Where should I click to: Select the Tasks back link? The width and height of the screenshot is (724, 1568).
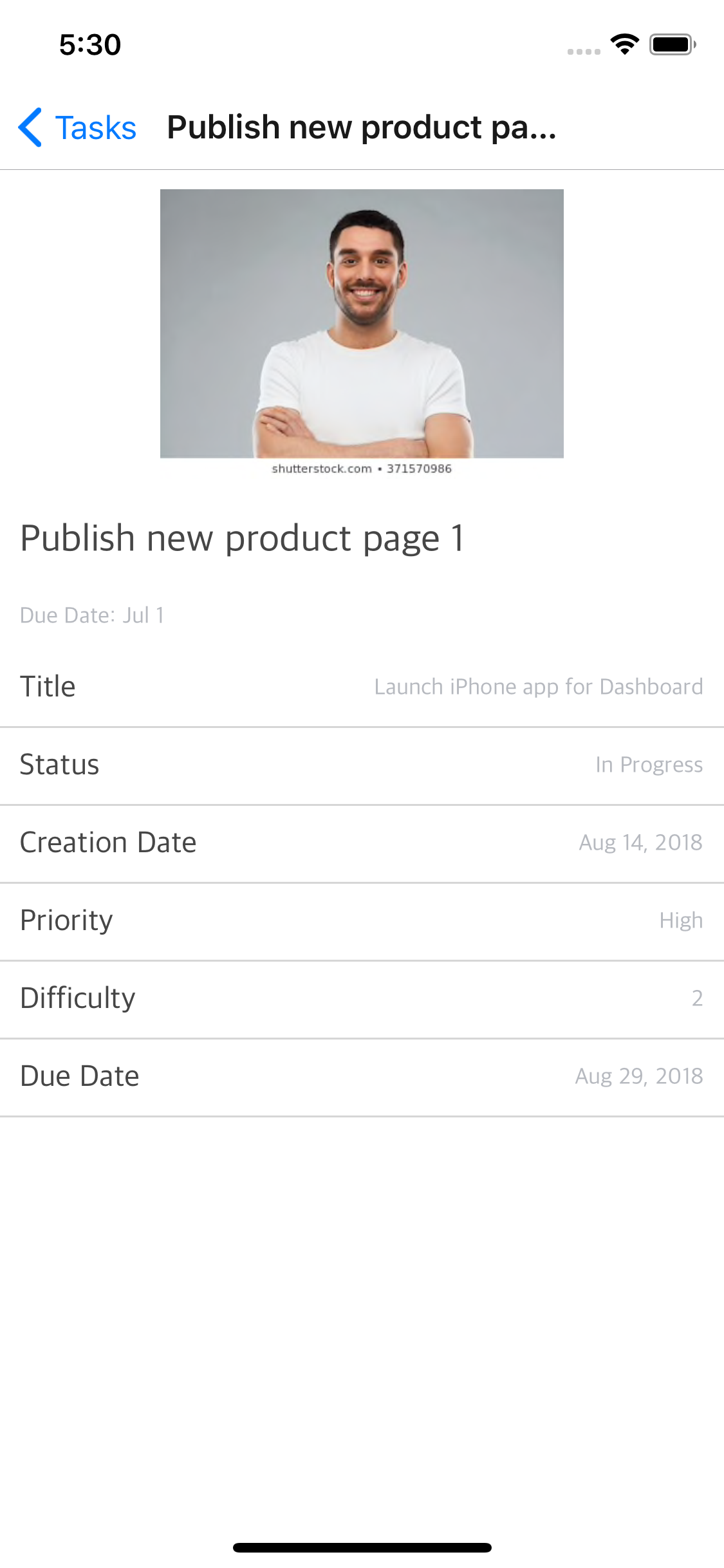click(95, 127)
